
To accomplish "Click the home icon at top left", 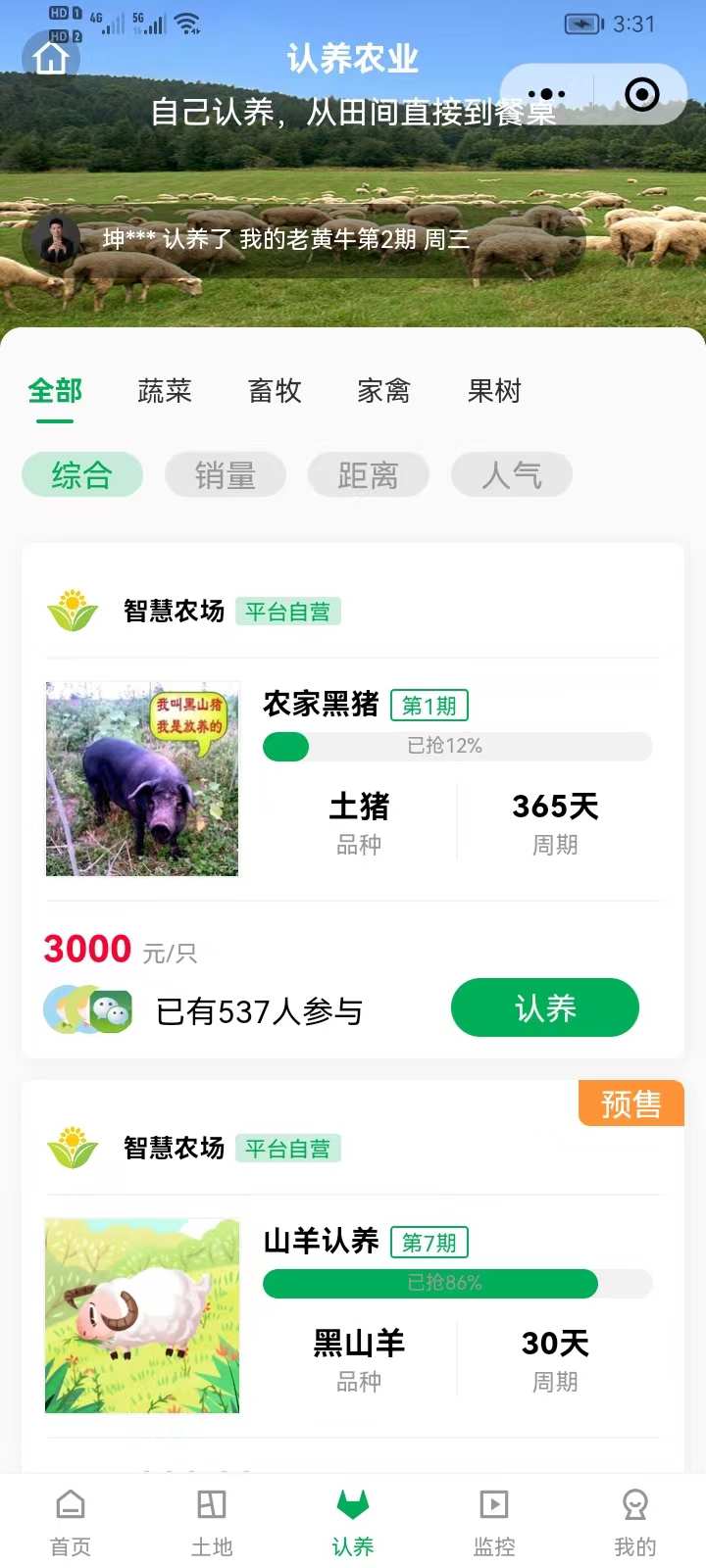I will 50,59.
